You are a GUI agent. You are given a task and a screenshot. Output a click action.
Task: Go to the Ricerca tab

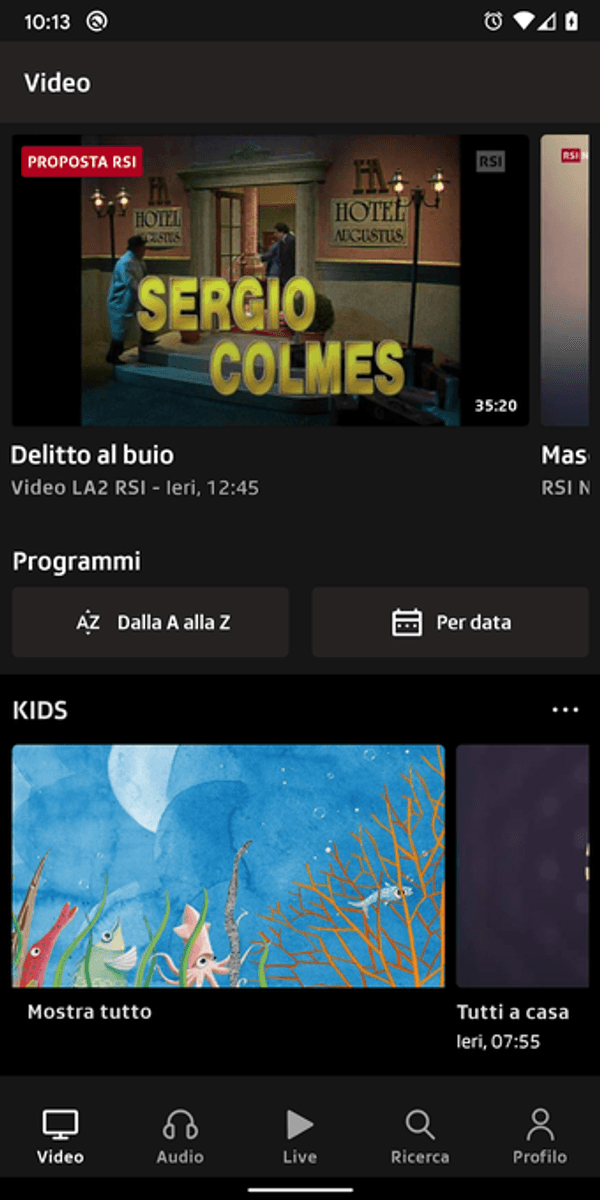pyautogui.click(x=420, y=1137)
